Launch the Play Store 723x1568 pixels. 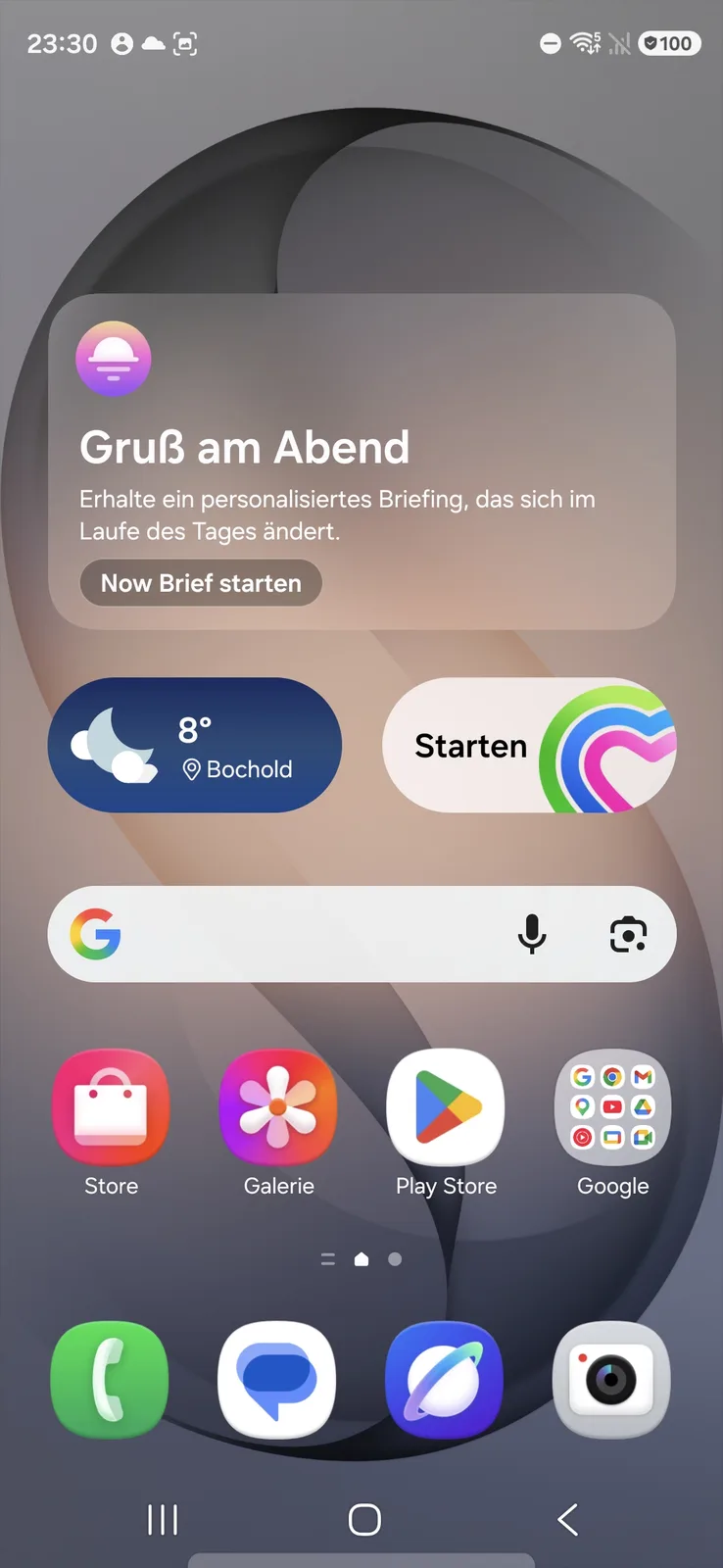click(x=446, y=1107)
